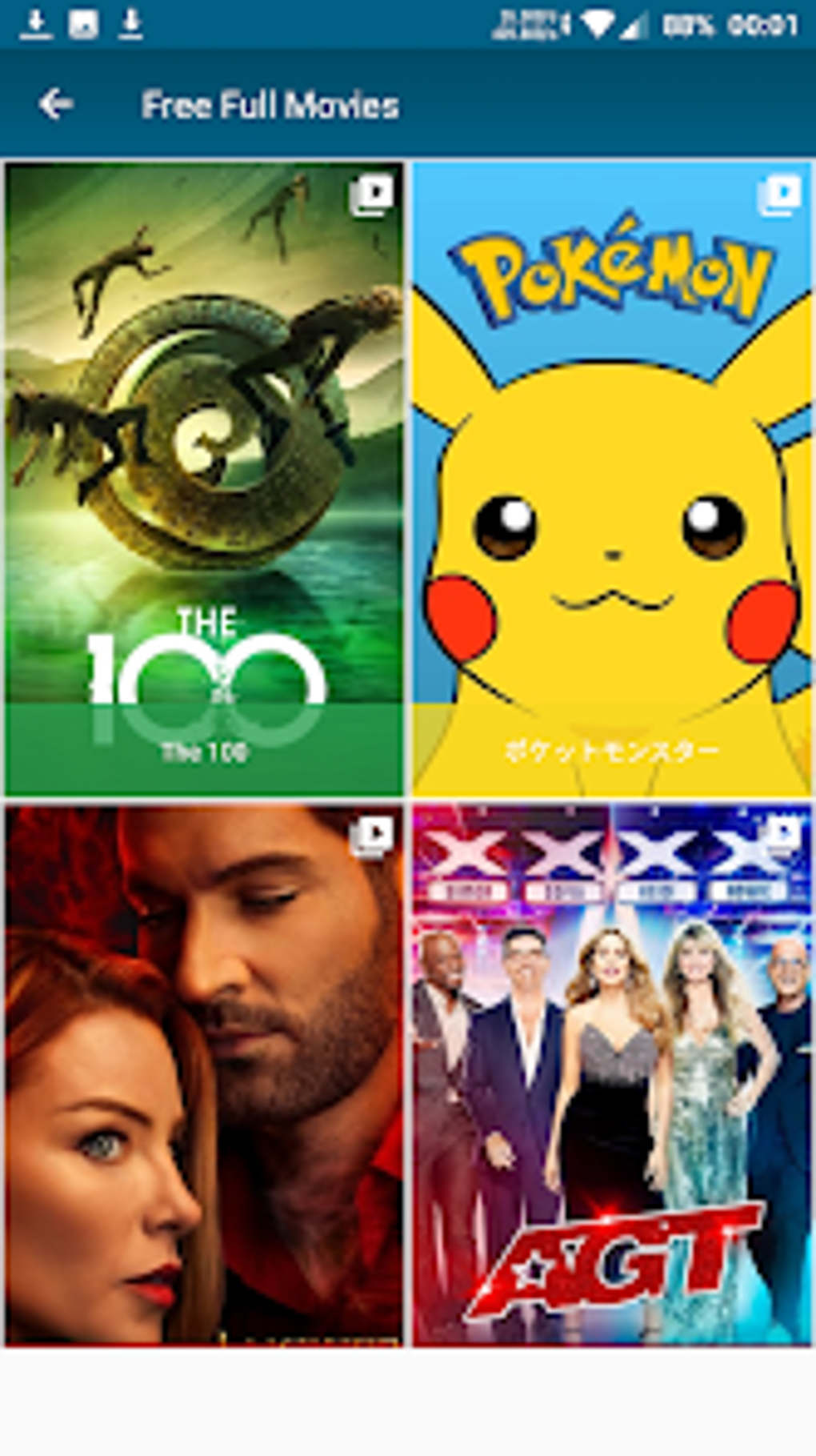Click the back arrow to leave Free Full Movies

pyautogui.click(x=55, y=105)
